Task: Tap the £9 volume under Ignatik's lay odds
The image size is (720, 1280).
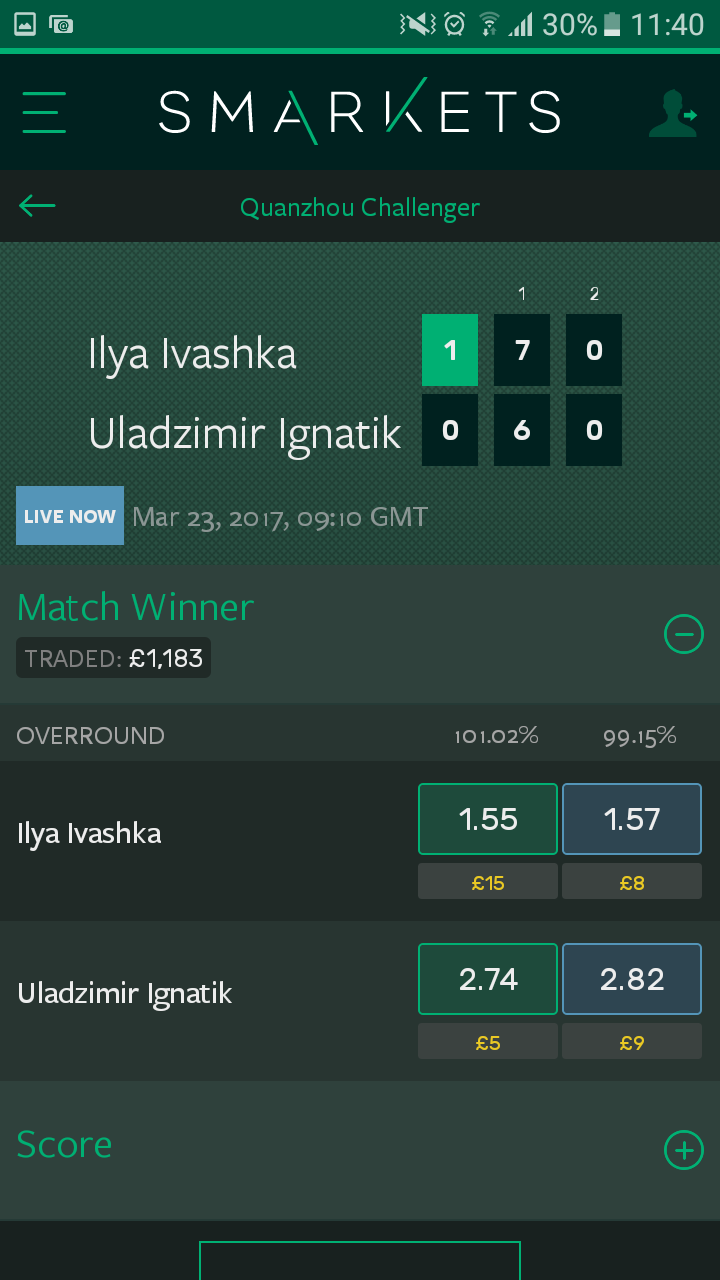Action: (631, 1041)
